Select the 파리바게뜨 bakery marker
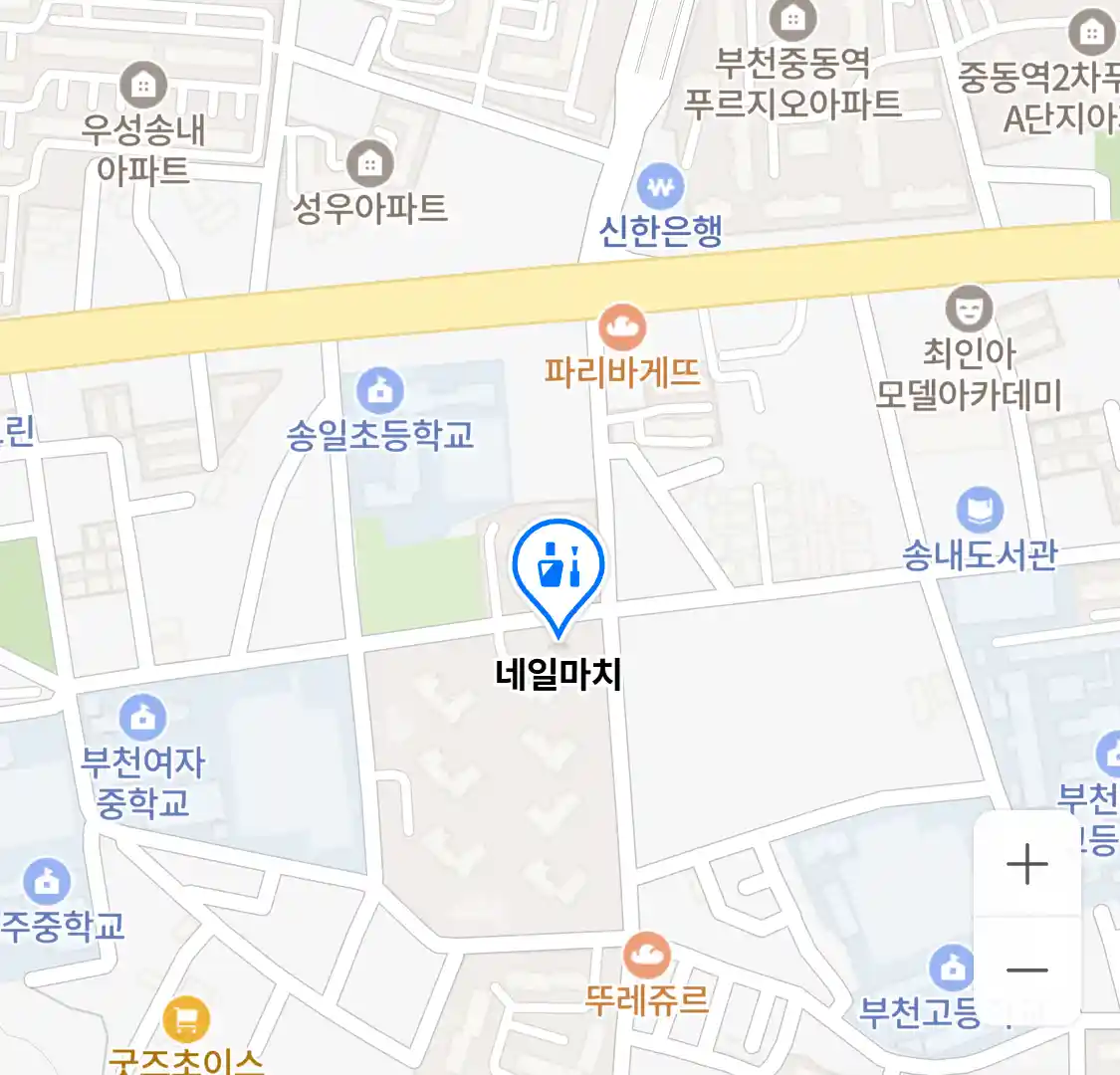 tap(622, 327)
